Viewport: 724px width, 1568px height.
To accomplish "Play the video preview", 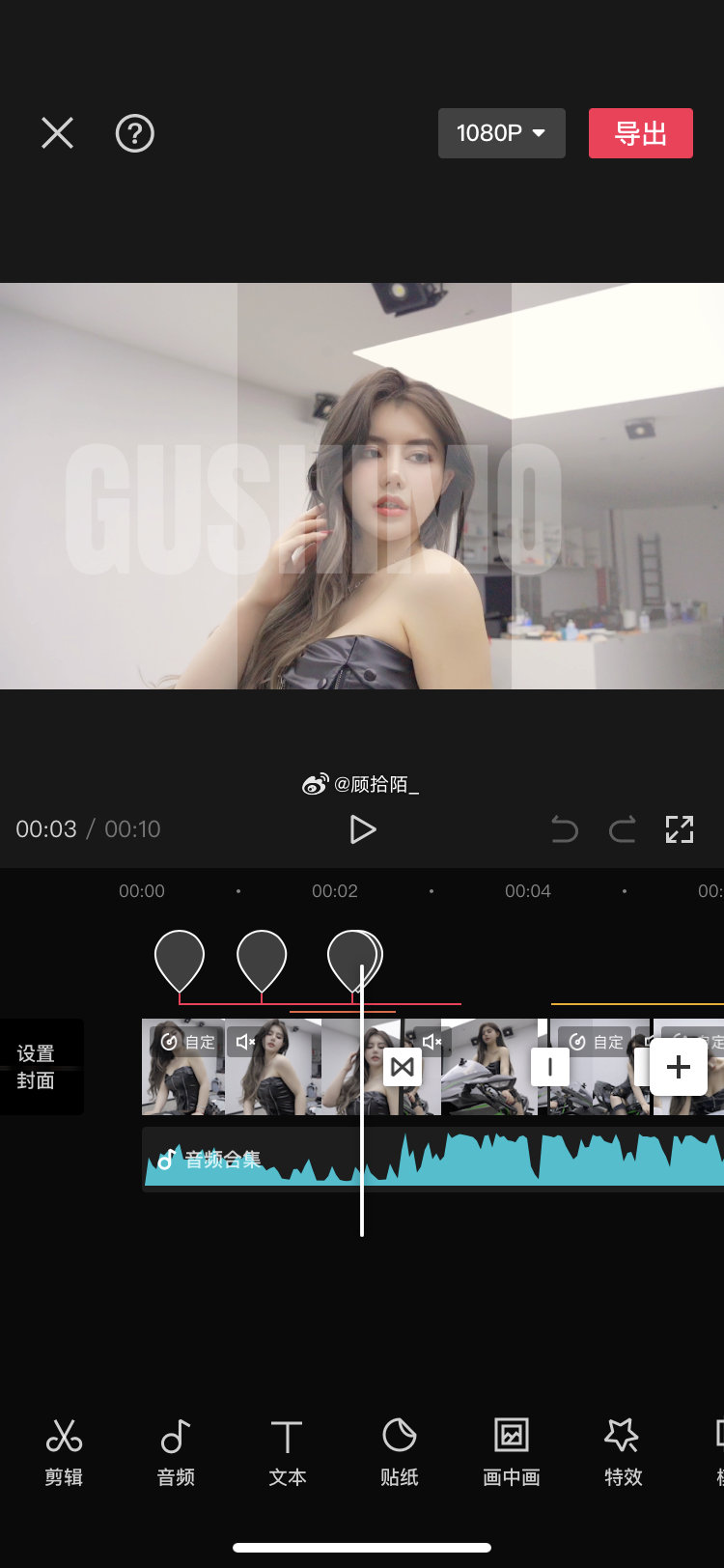I will pyautogui.click(x=362, y=829).
